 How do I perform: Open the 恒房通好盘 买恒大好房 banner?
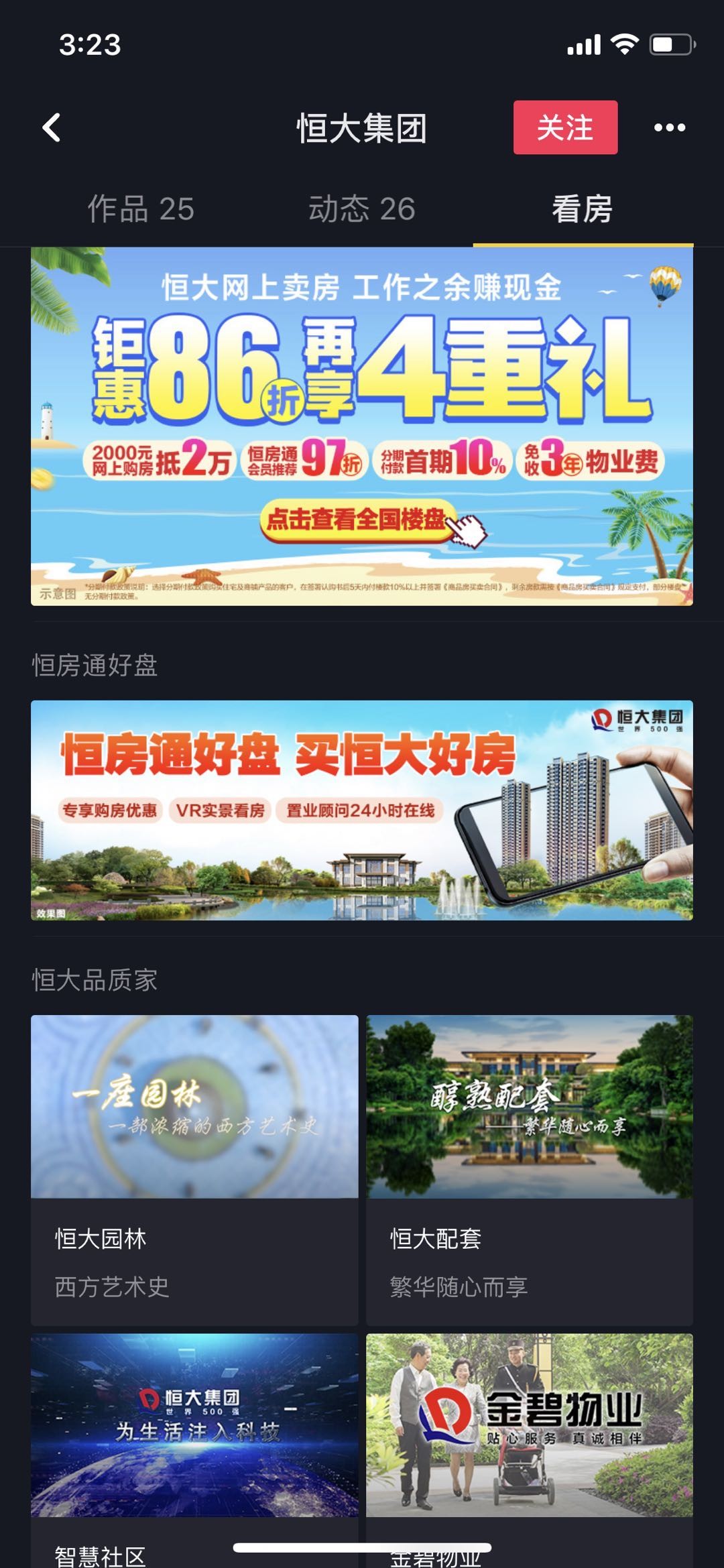[362, 810]
